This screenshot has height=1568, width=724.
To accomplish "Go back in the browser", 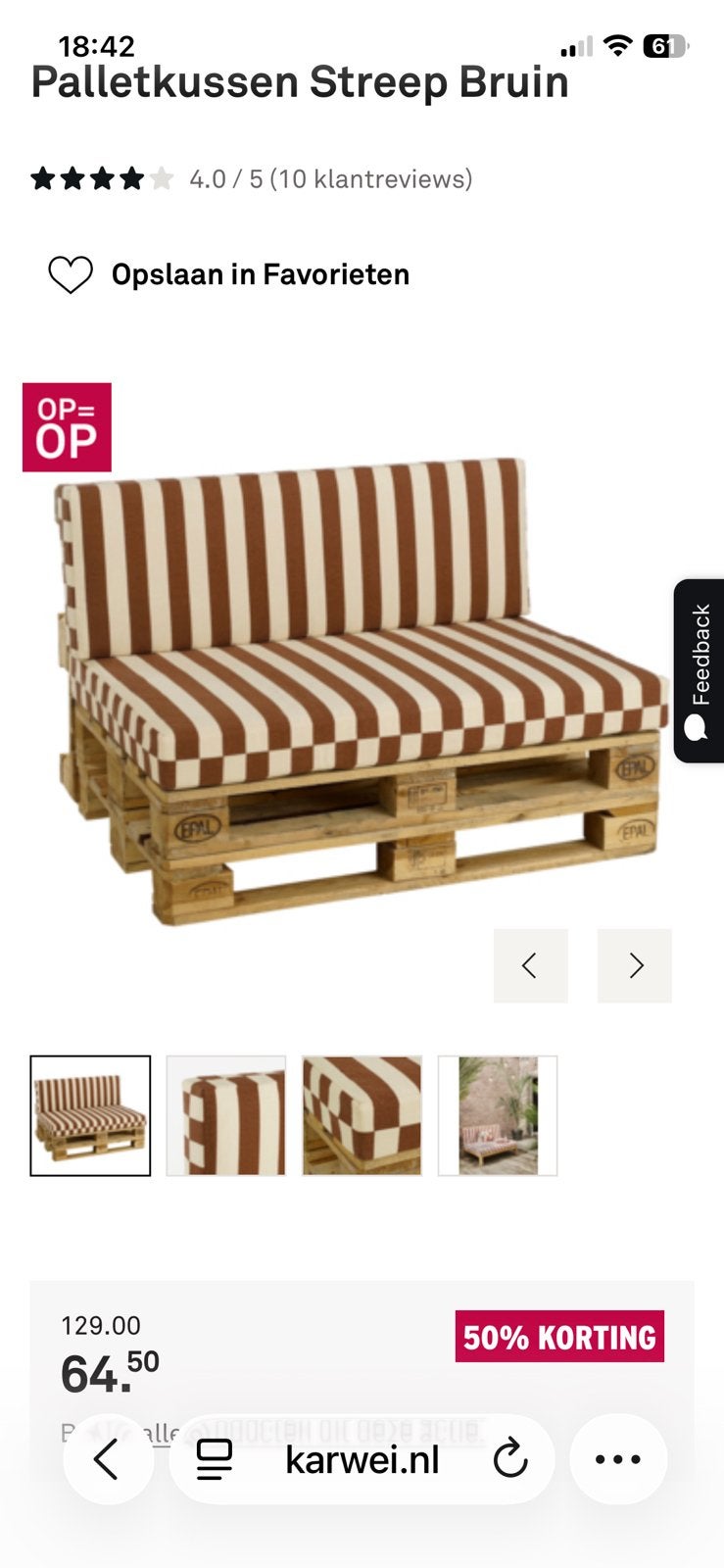I will (108, 1460).
